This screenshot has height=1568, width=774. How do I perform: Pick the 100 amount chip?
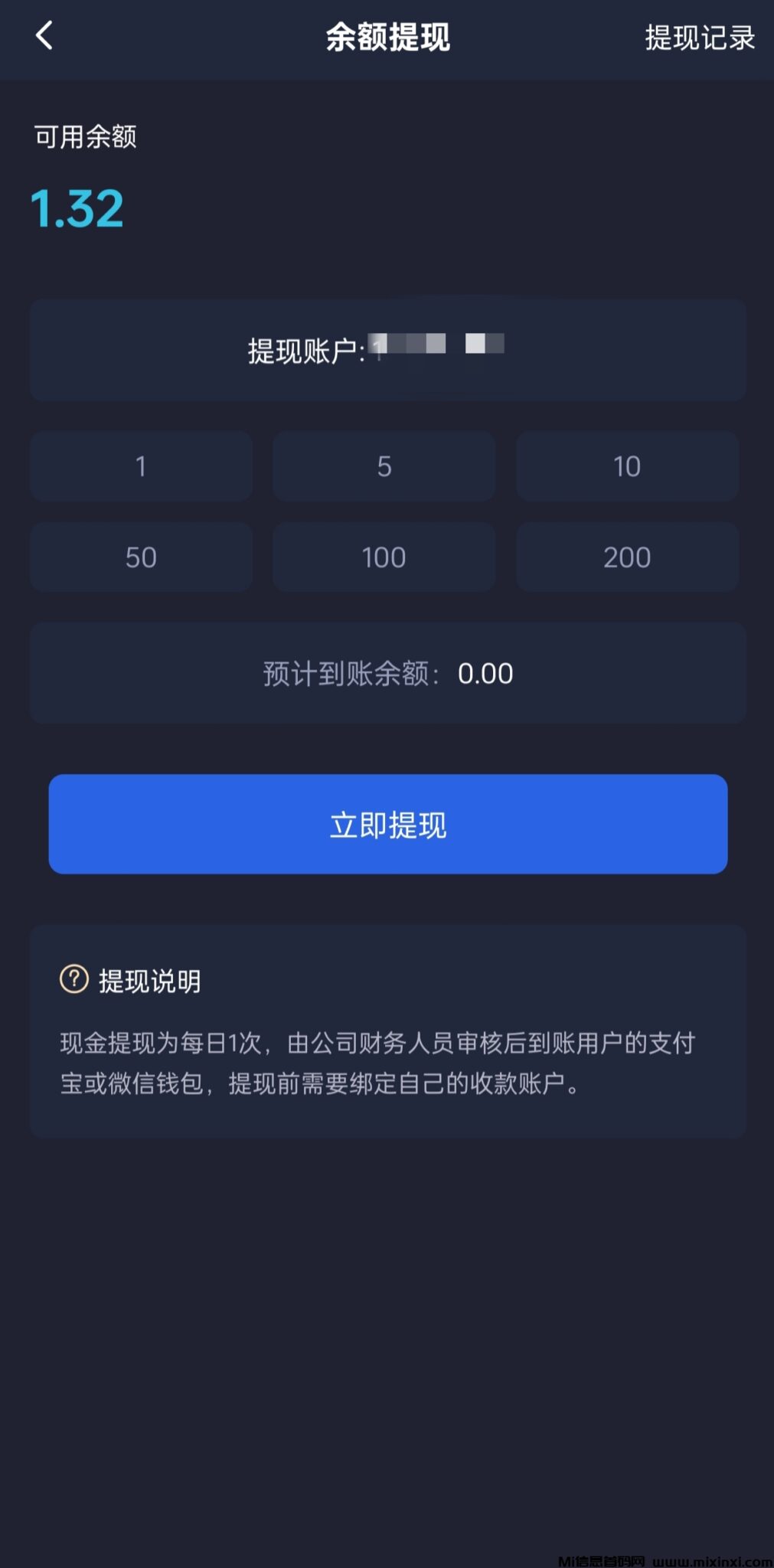point(384,557)
